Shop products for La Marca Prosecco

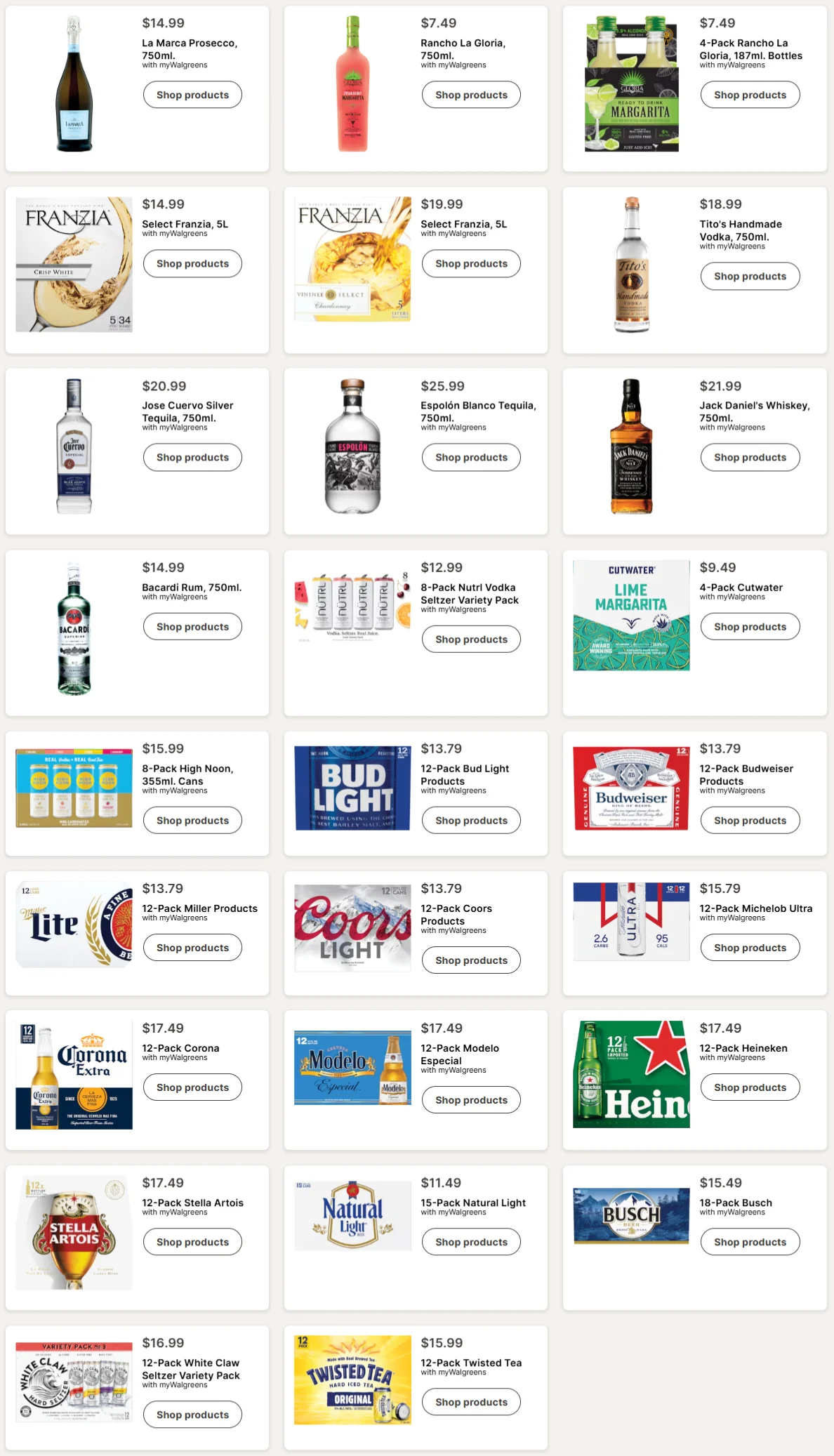coord(192,95)
